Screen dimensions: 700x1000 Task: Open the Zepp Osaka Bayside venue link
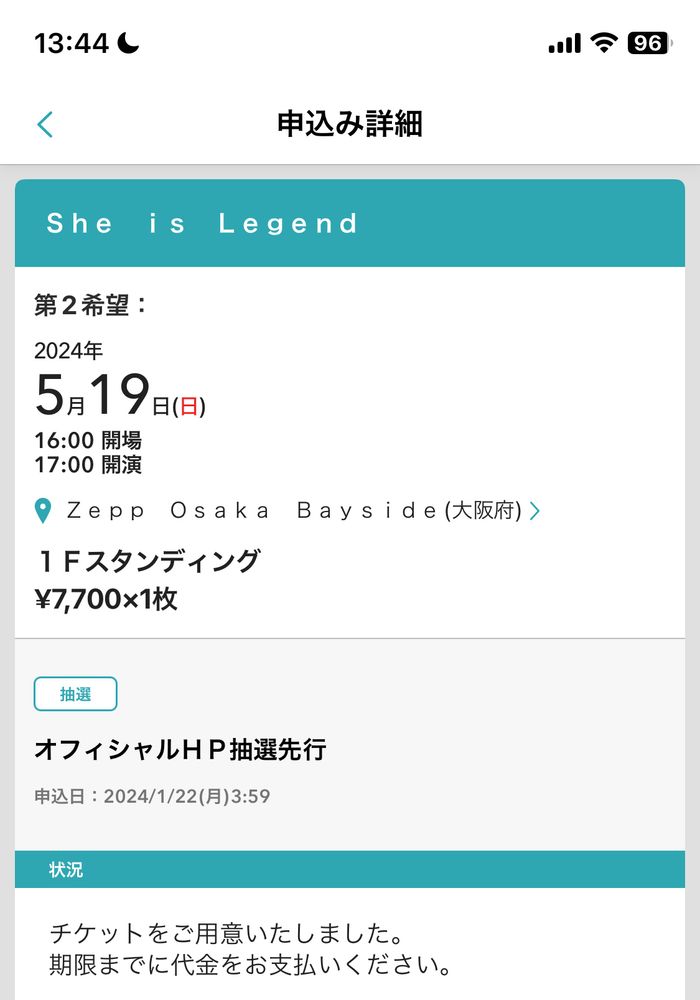point(287,511)
